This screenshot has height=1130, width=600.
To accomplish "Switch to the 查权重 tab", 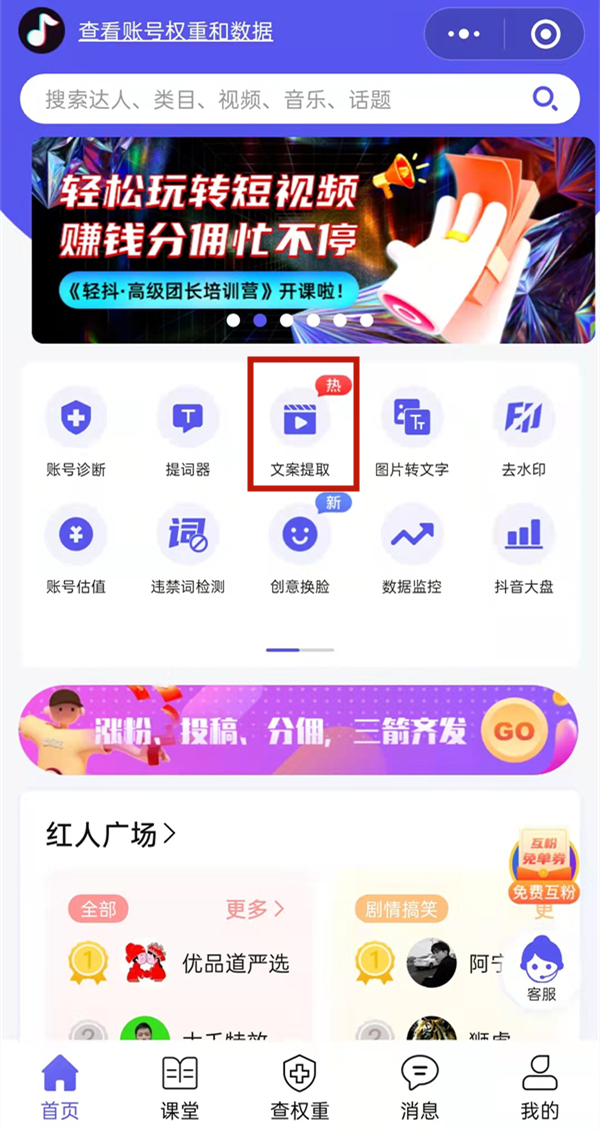I will [x=300, y=1085].
